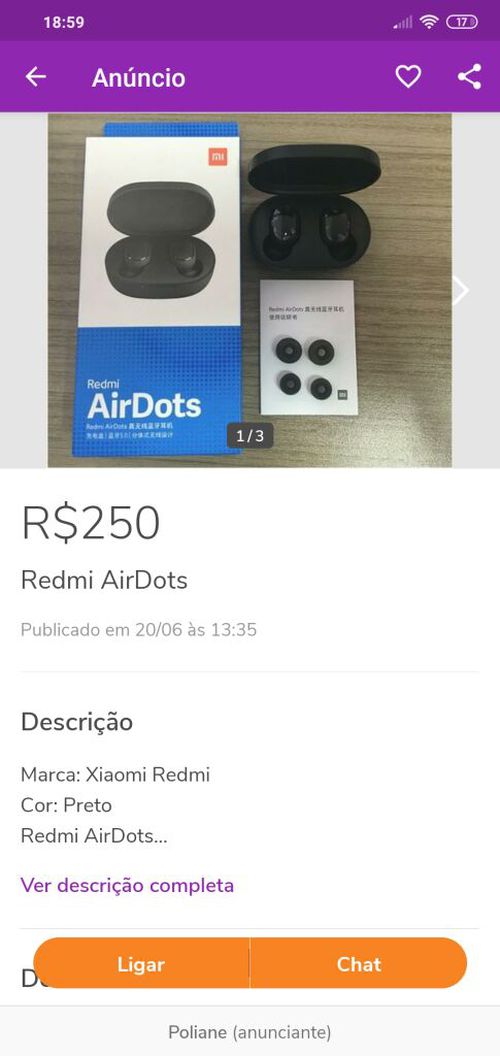
Task: Show the next photo with the right chevron
Action: (x=461, y=291)
